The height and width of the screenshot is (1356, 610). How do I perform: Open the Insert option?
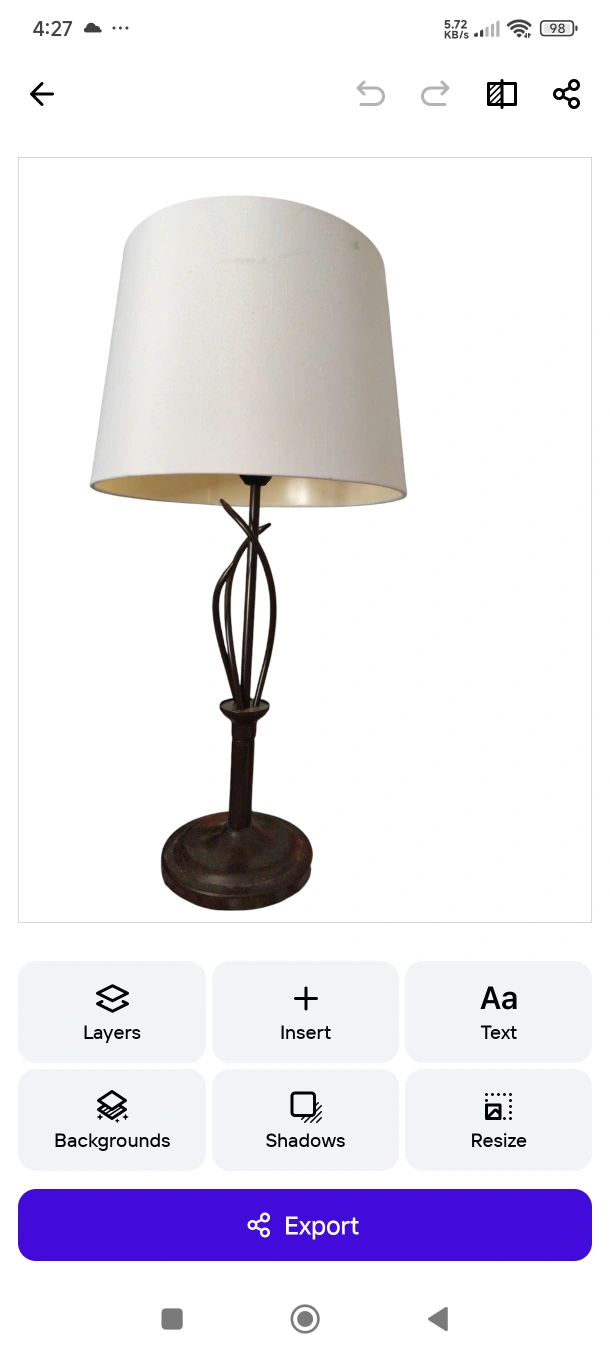(305, 1012)
